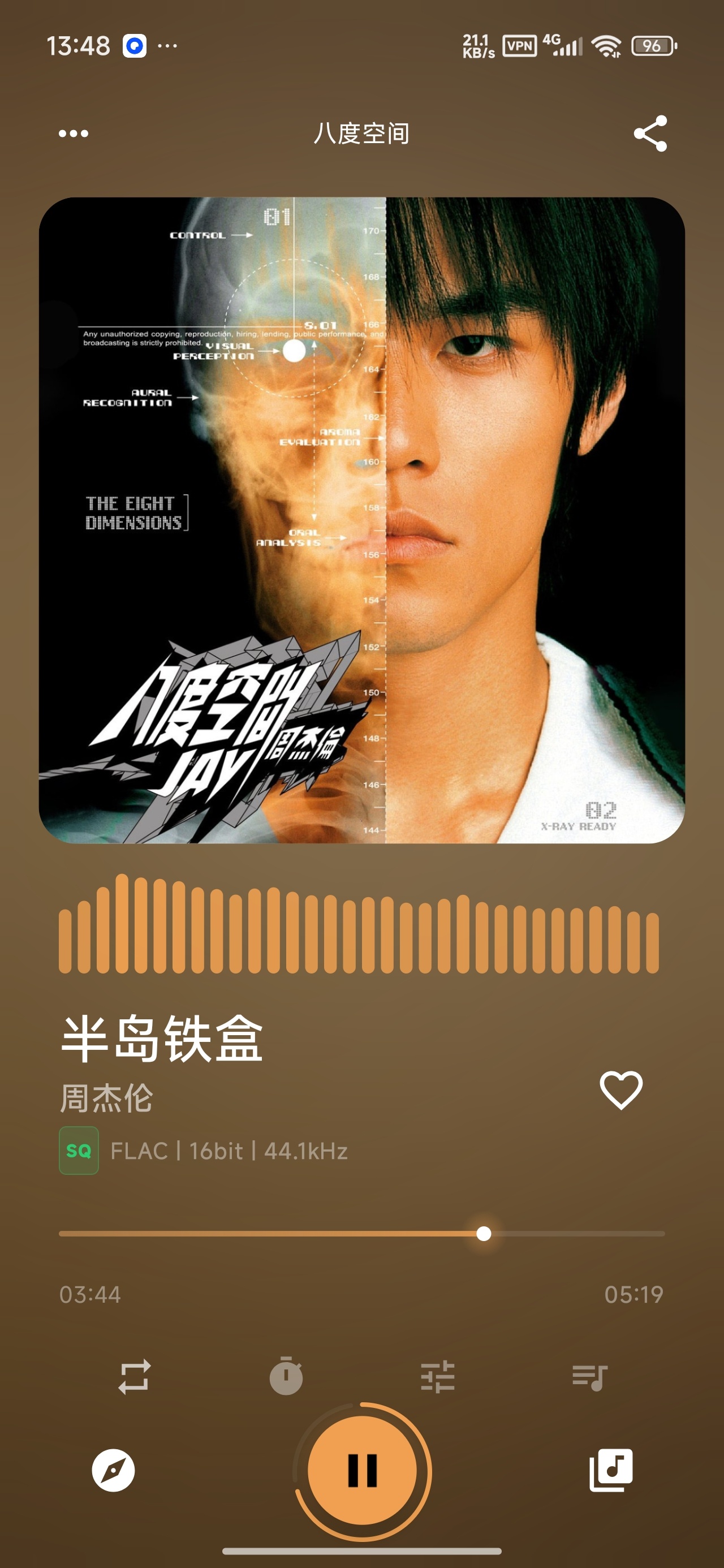Tap the artist name 周杰伦
724x1568 pixels.
click(106, 1099)
